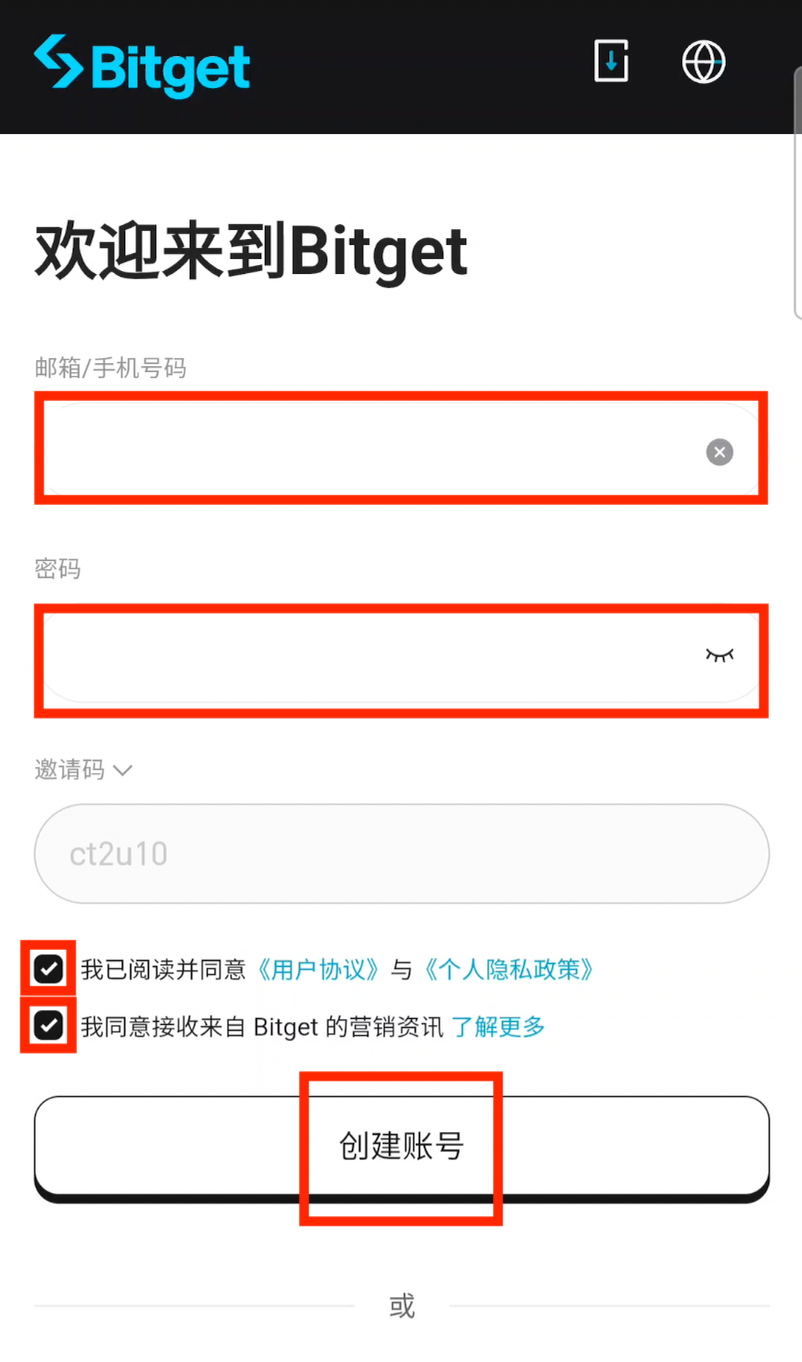Click the 创建账号 button
This screenshot has height=1362, width=802.
click(400, 1148)
